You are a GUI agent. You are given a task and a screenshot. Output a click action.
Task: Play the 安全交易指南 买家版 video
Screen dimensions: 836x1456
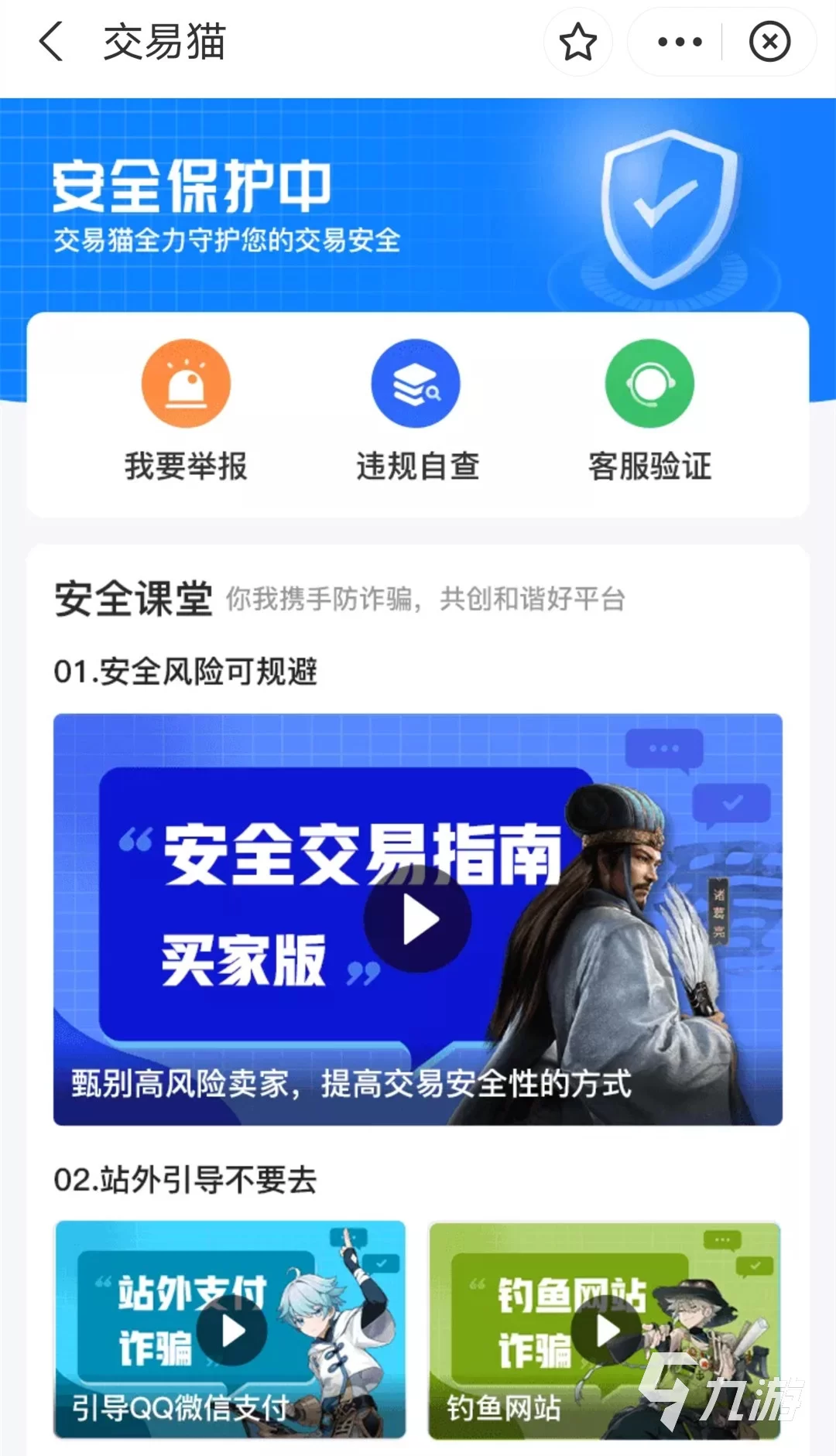click(418, 920)
